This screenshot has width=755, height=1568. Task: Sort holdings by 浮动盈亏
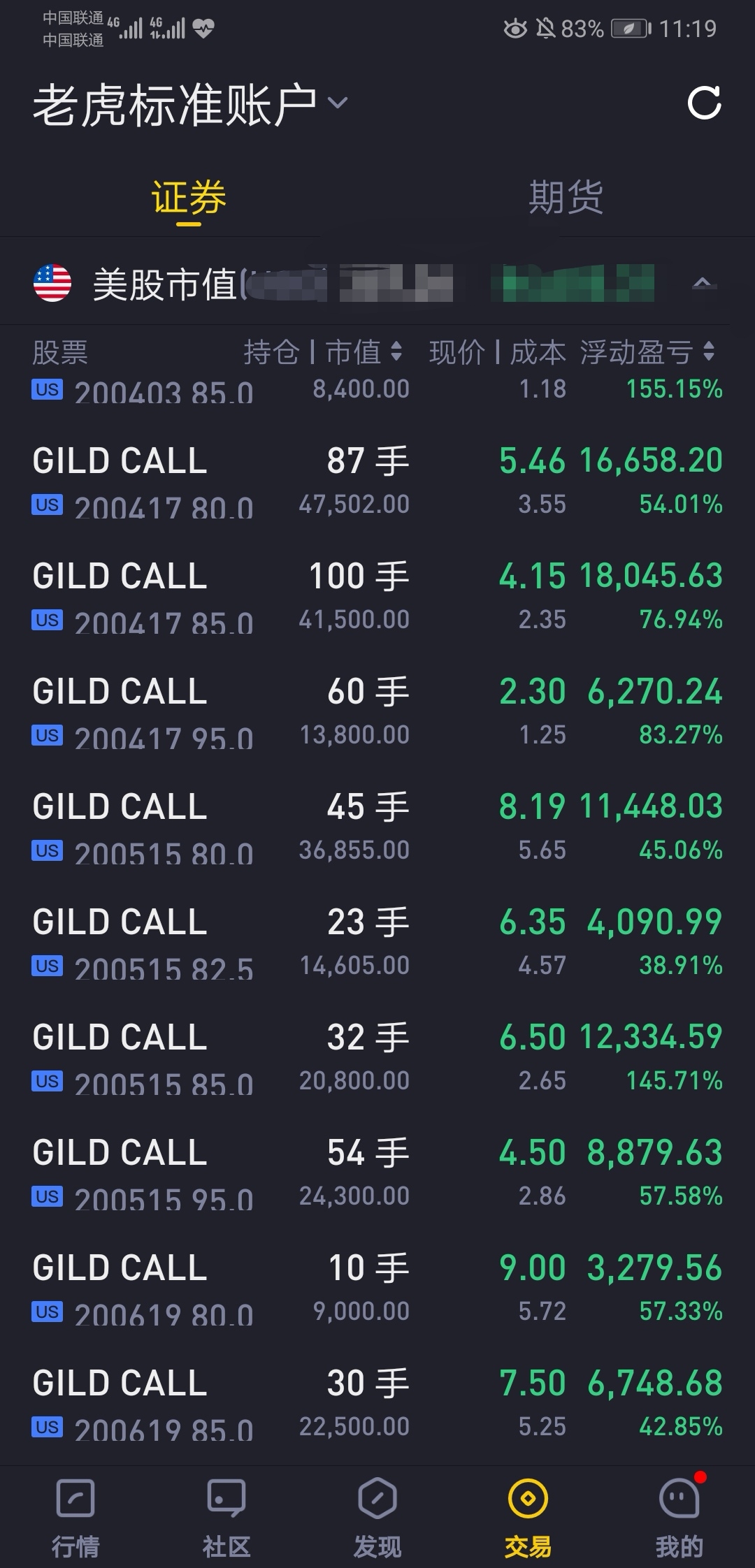(x=647, y=352)
